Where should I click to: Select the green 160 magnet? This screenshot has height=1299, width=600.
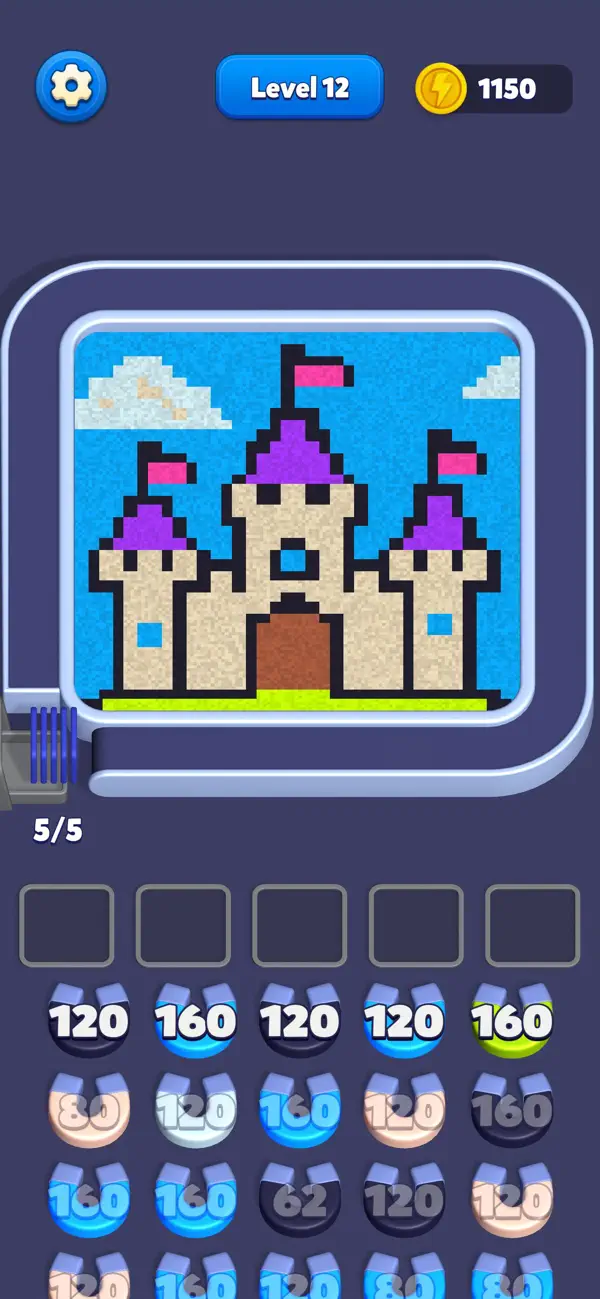[512, 1019]
